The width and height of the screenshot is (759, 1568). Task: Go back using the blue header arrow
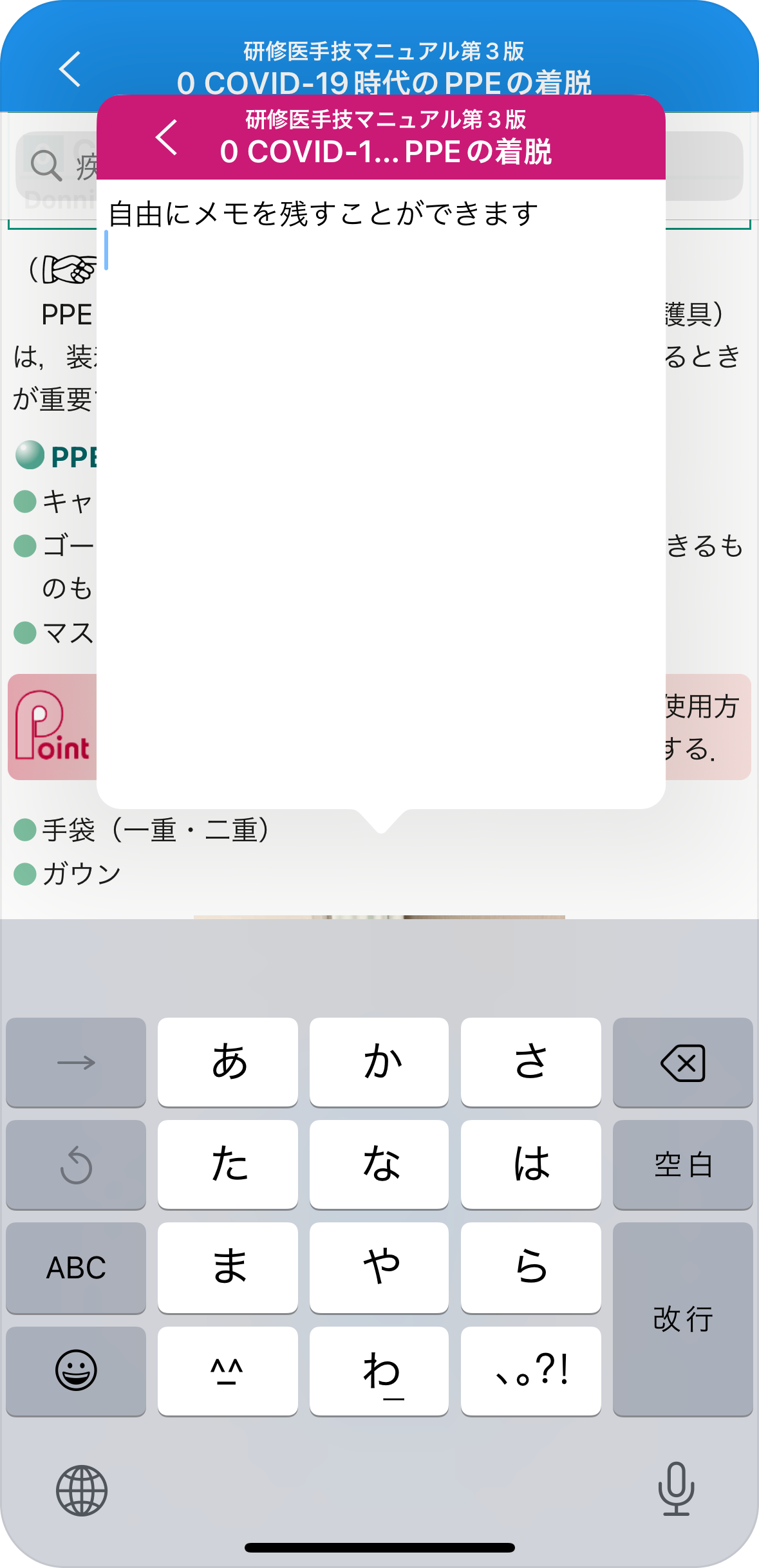pos(70,69)
